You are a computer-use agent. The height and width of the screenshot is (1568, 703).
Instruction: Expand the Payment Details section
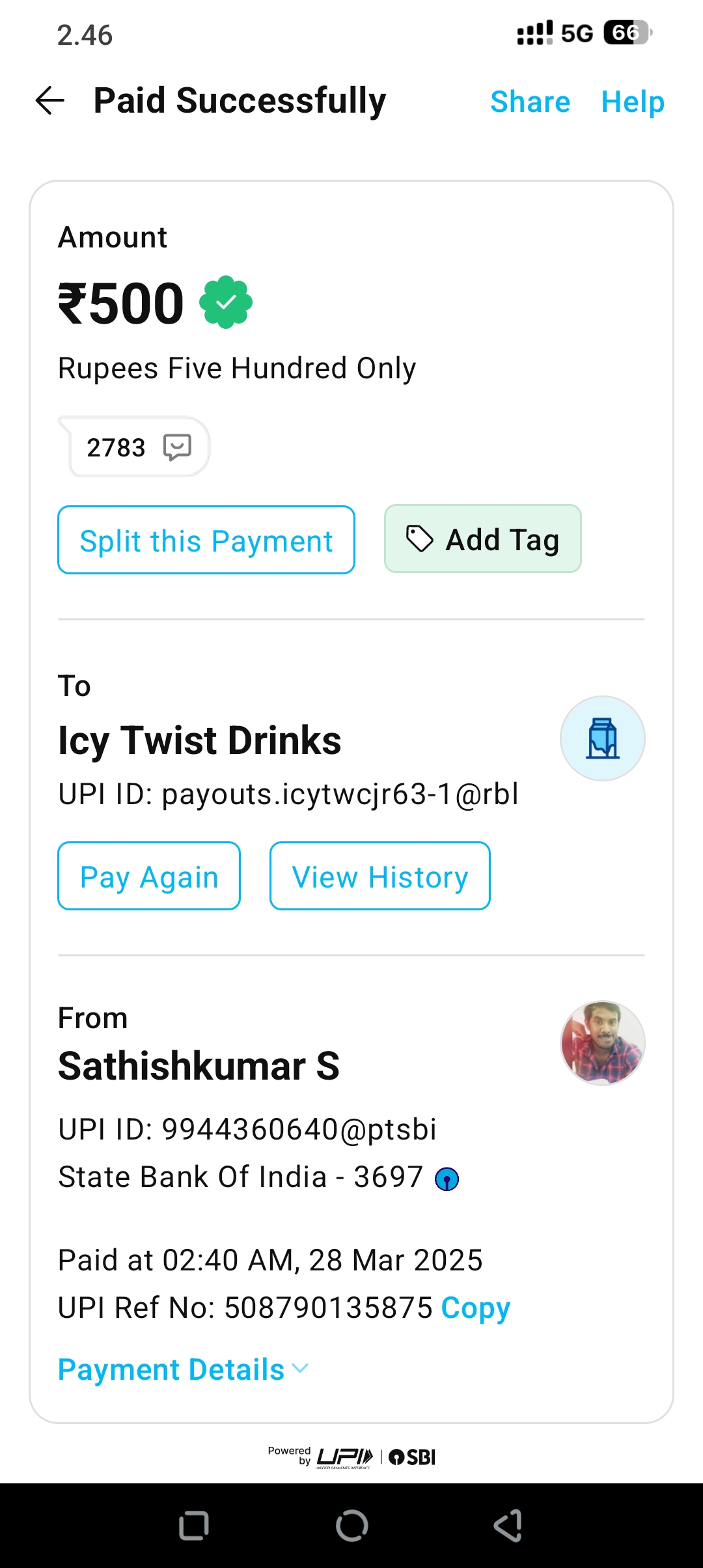tap(182, 1369)
